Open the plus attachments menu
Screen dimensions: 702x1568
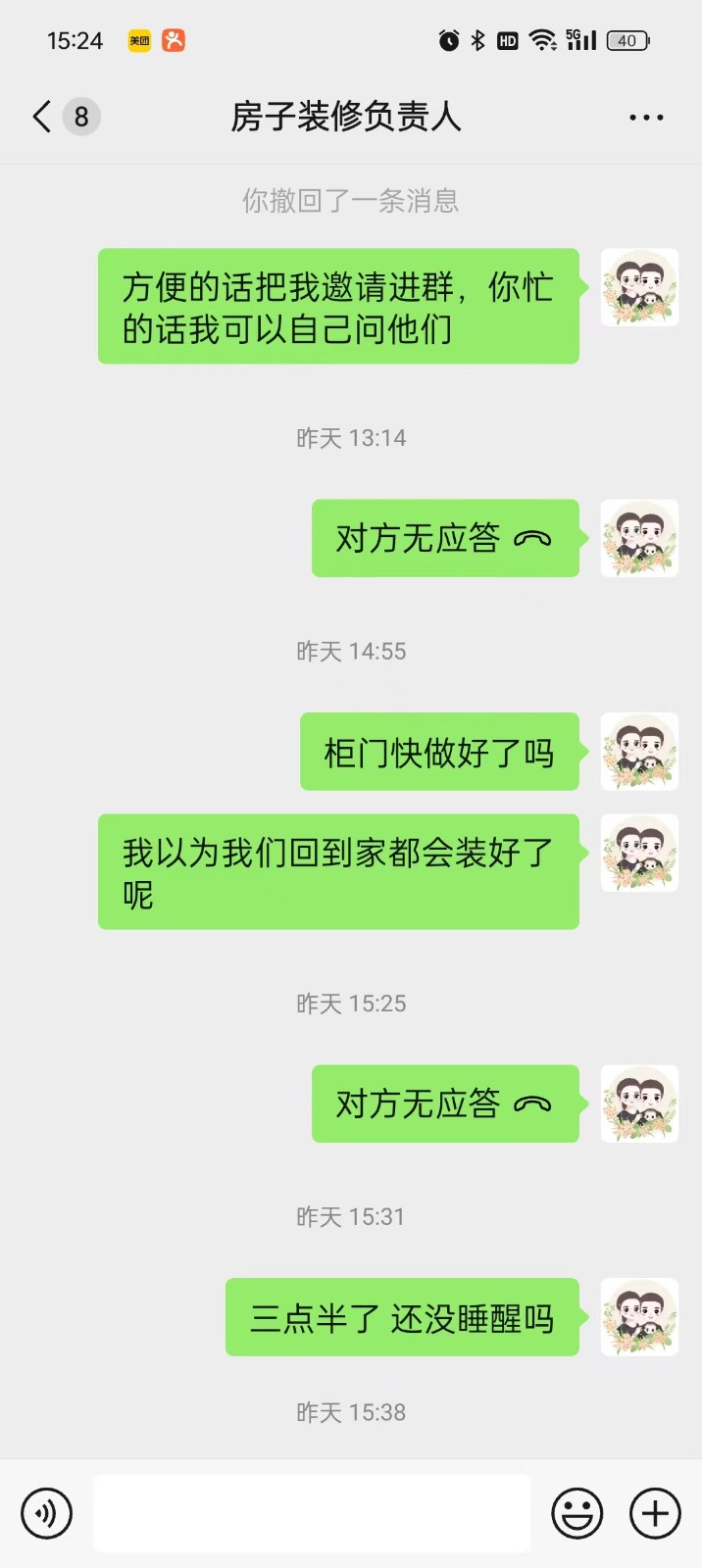(x=655, y=1513)
